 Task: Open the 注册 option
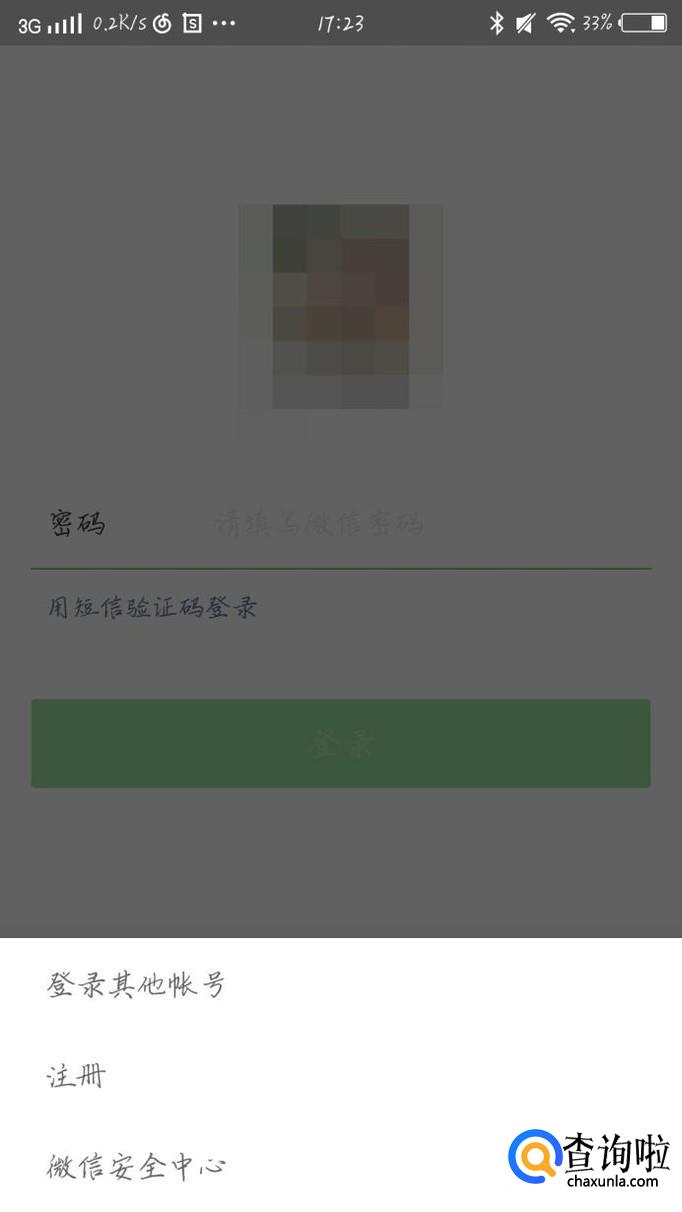click(76, 1076)
